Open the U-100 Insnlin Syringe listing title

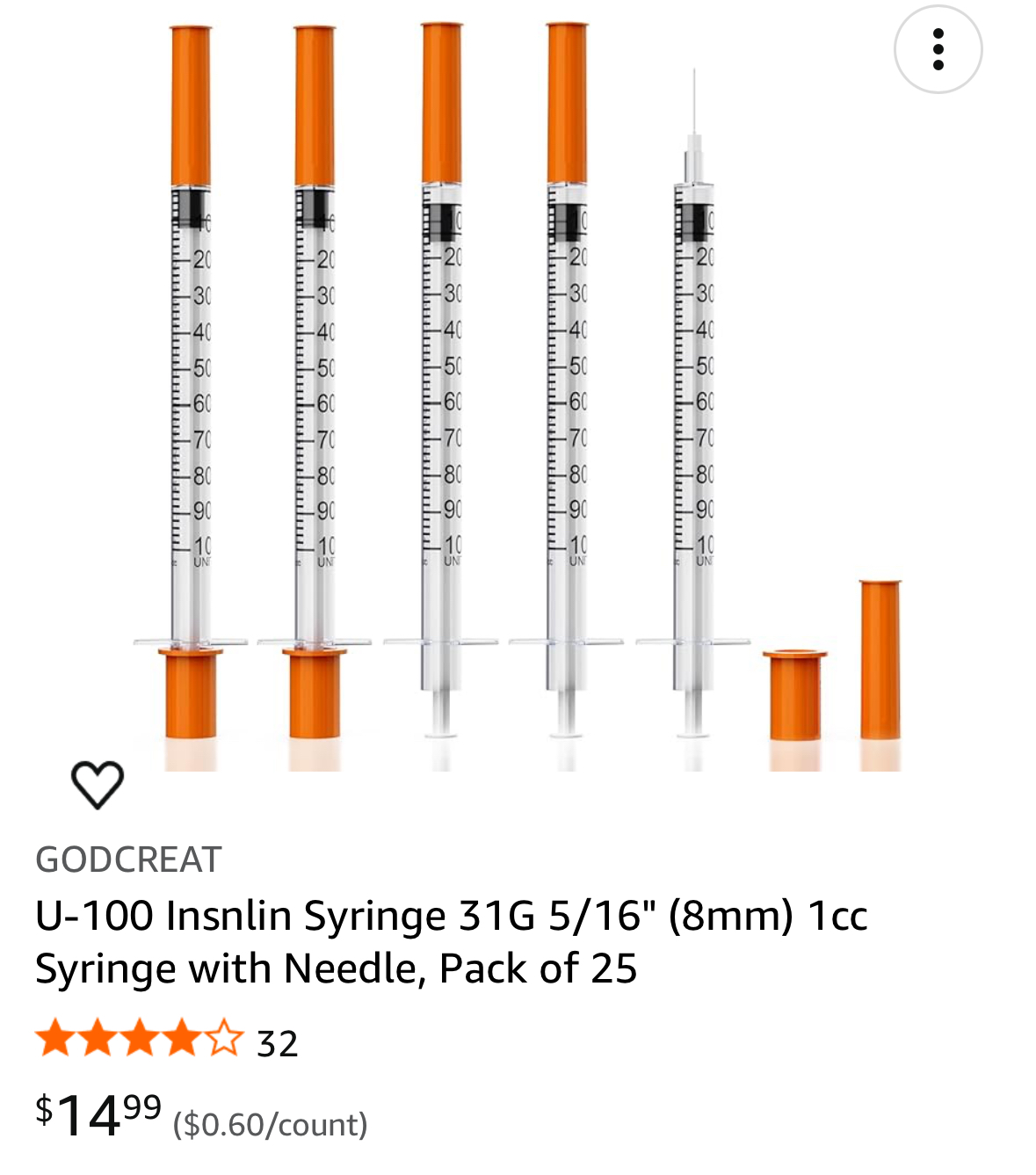451,941
